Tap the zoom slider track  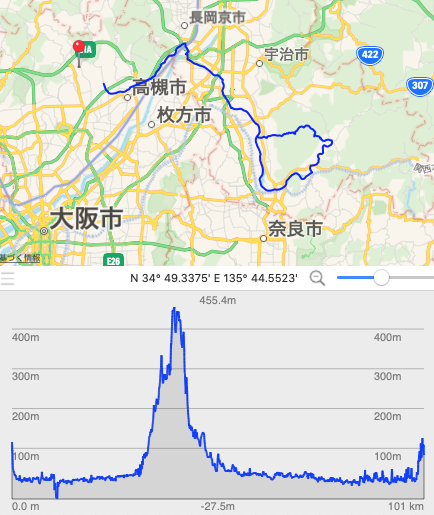coord(385,278)
